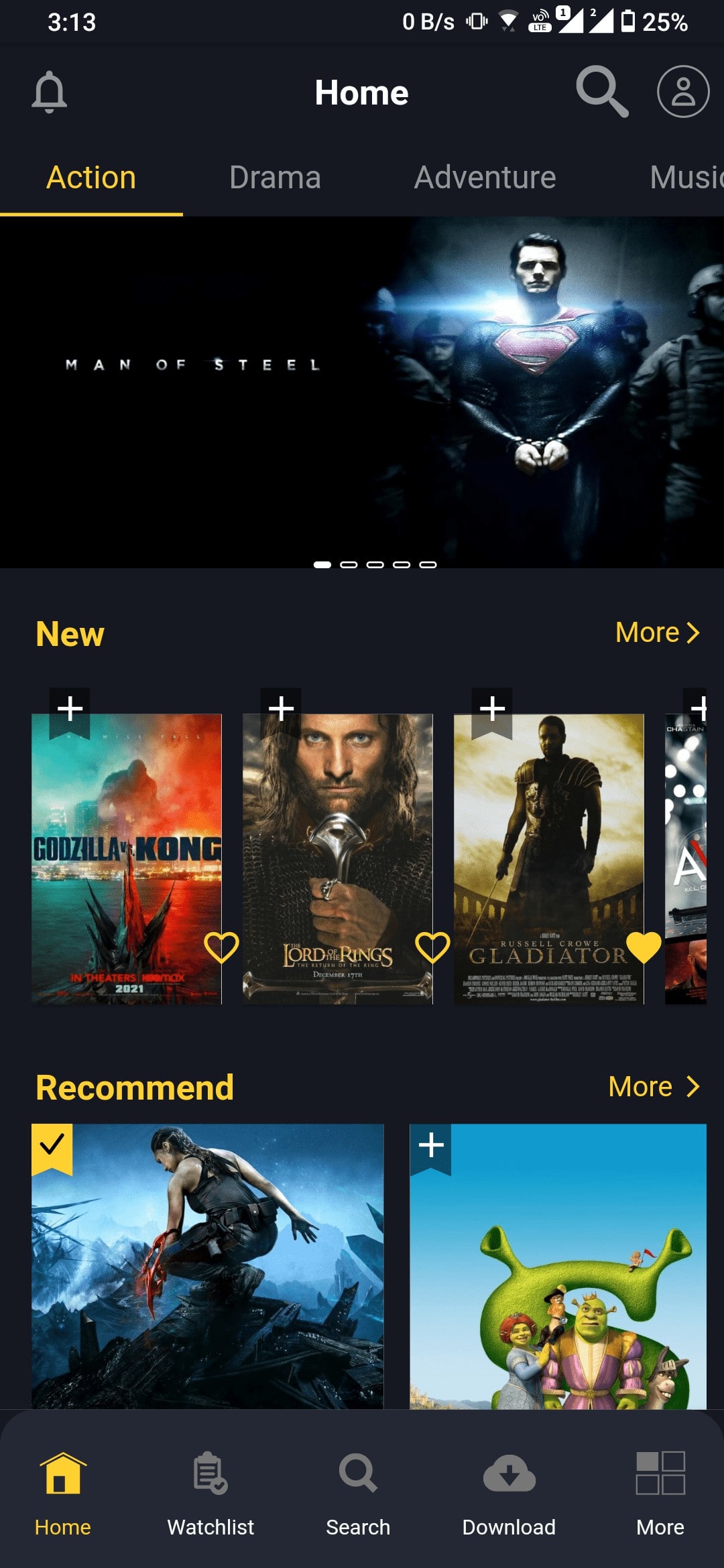Switch to the Adventure tab
The image size is (724, 1568).
pos(485,178)
